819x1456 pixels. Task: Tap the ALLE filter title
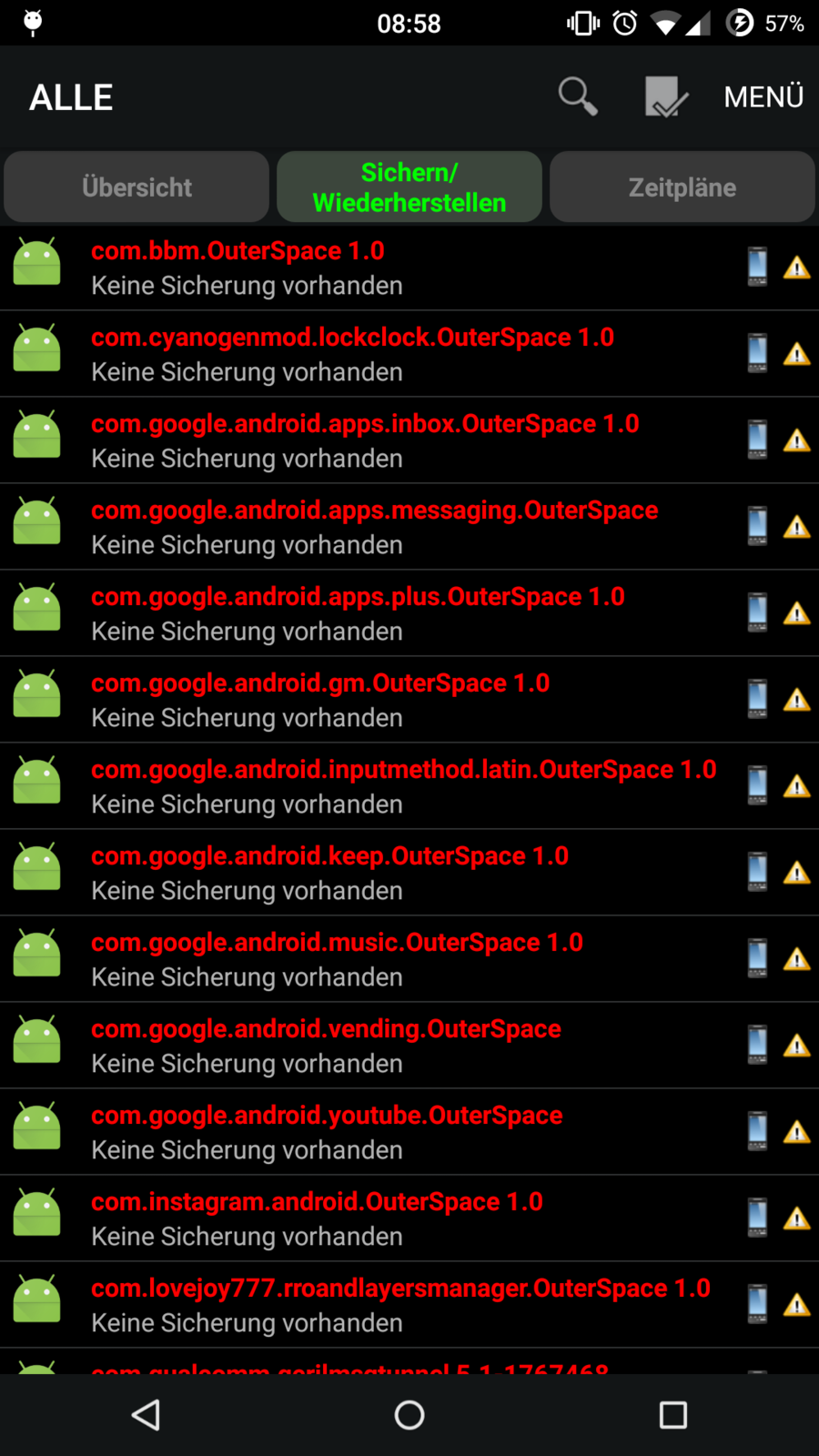pos(71,97)
